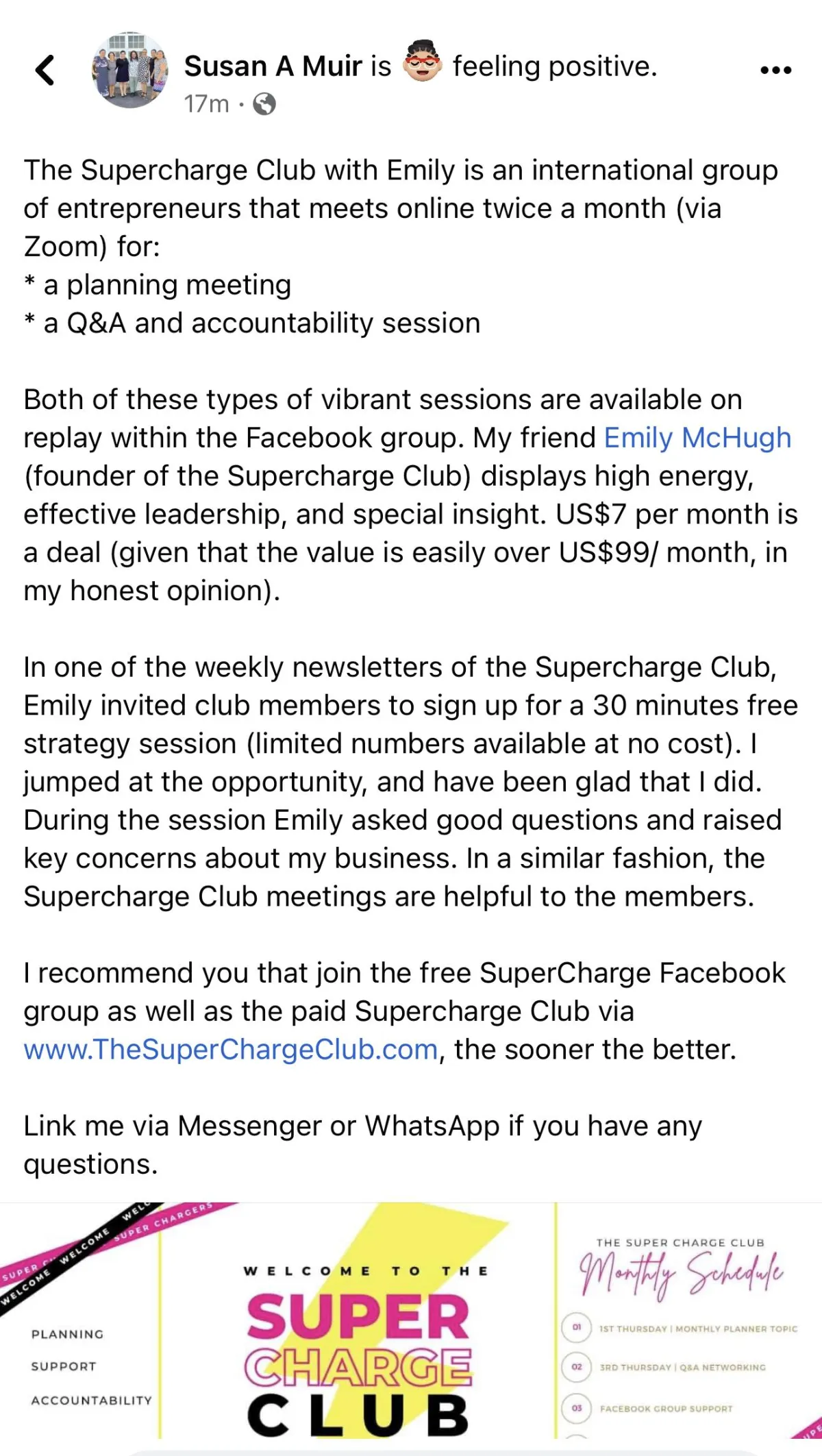Tap the Susan A Muir name
This screenshot has height=1456, width=822.
point(273,66)
